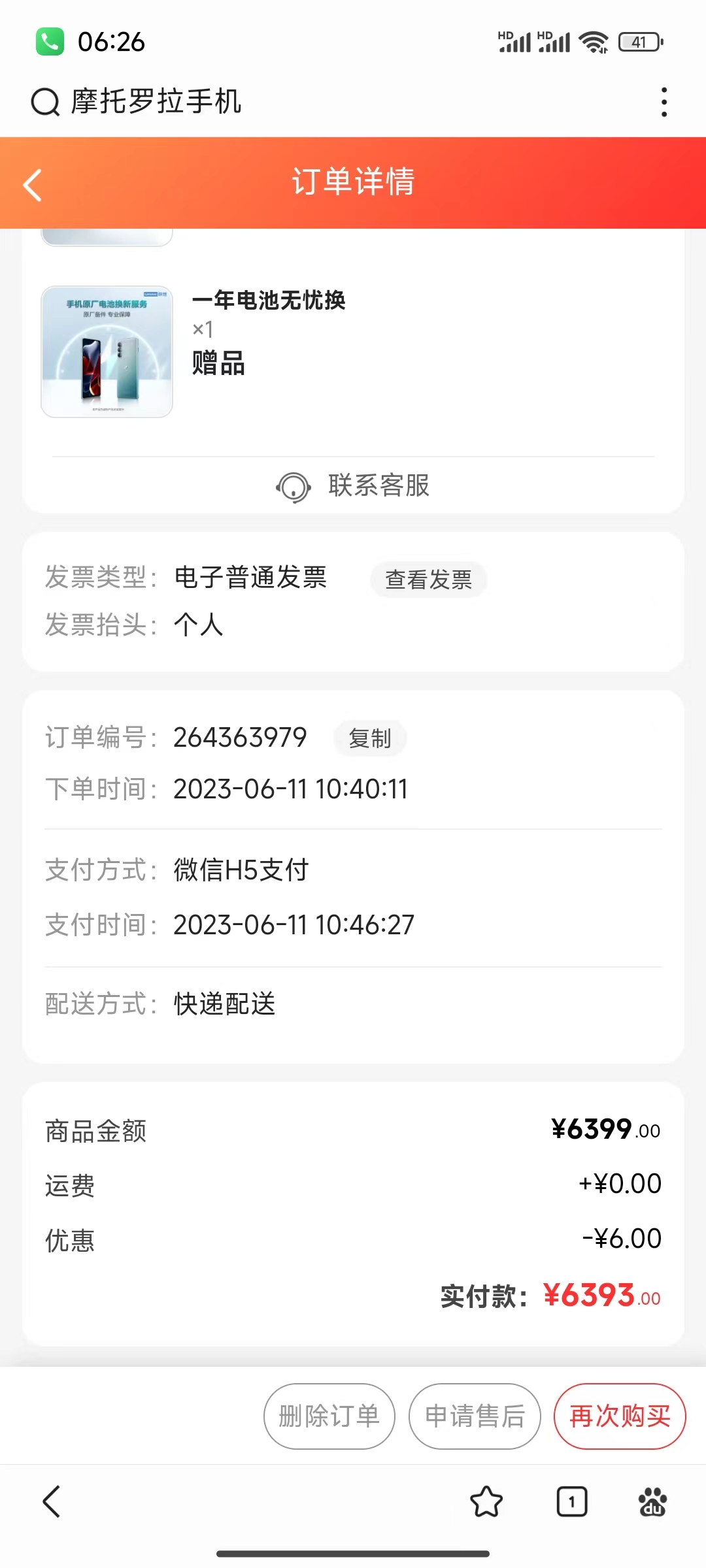Open the browser overflow menu
The image size is (706, 1568).
[x=664, y=102]
